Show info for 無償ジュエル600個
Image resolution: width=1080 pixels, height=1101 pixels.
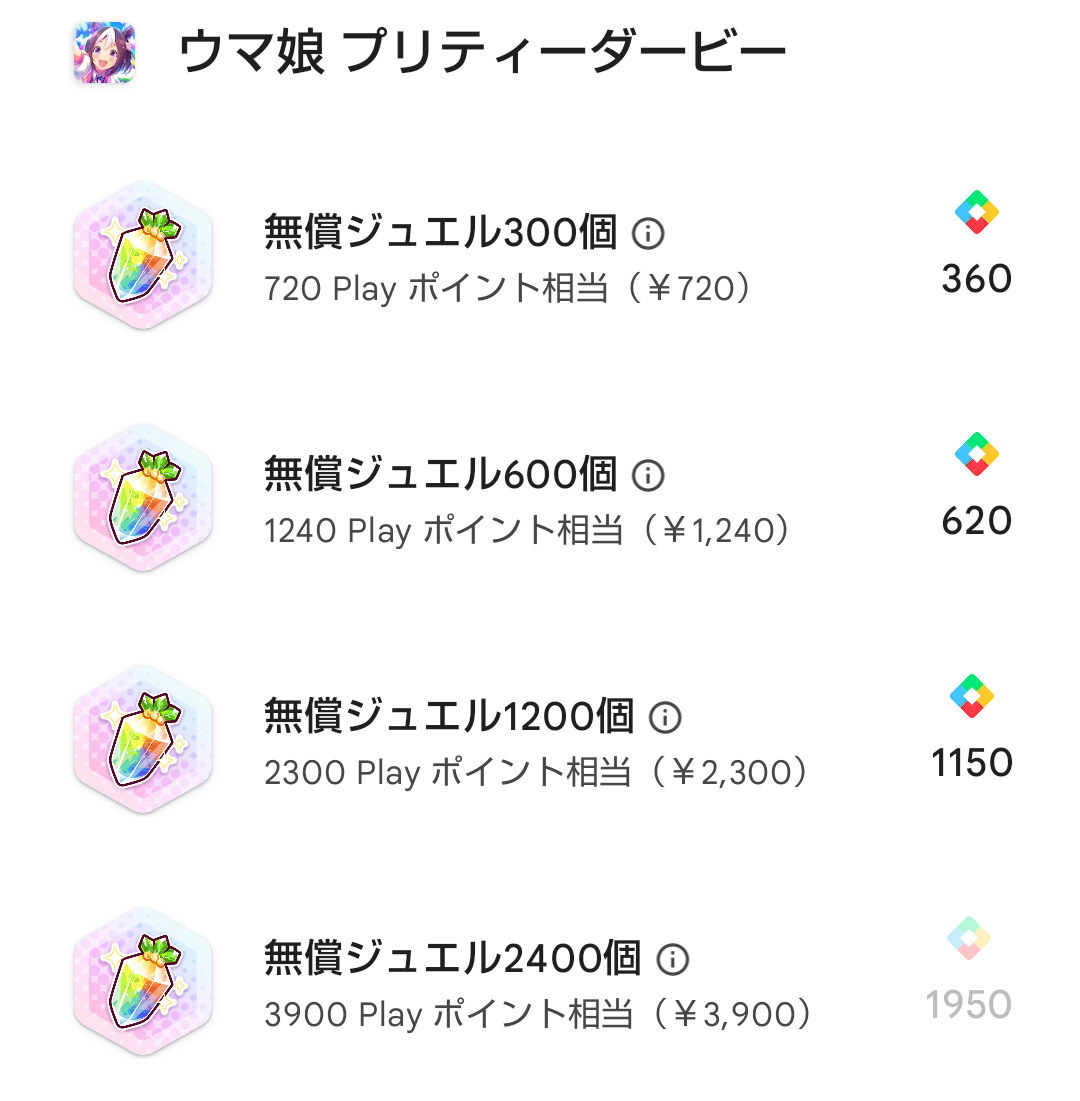point(649,475)
